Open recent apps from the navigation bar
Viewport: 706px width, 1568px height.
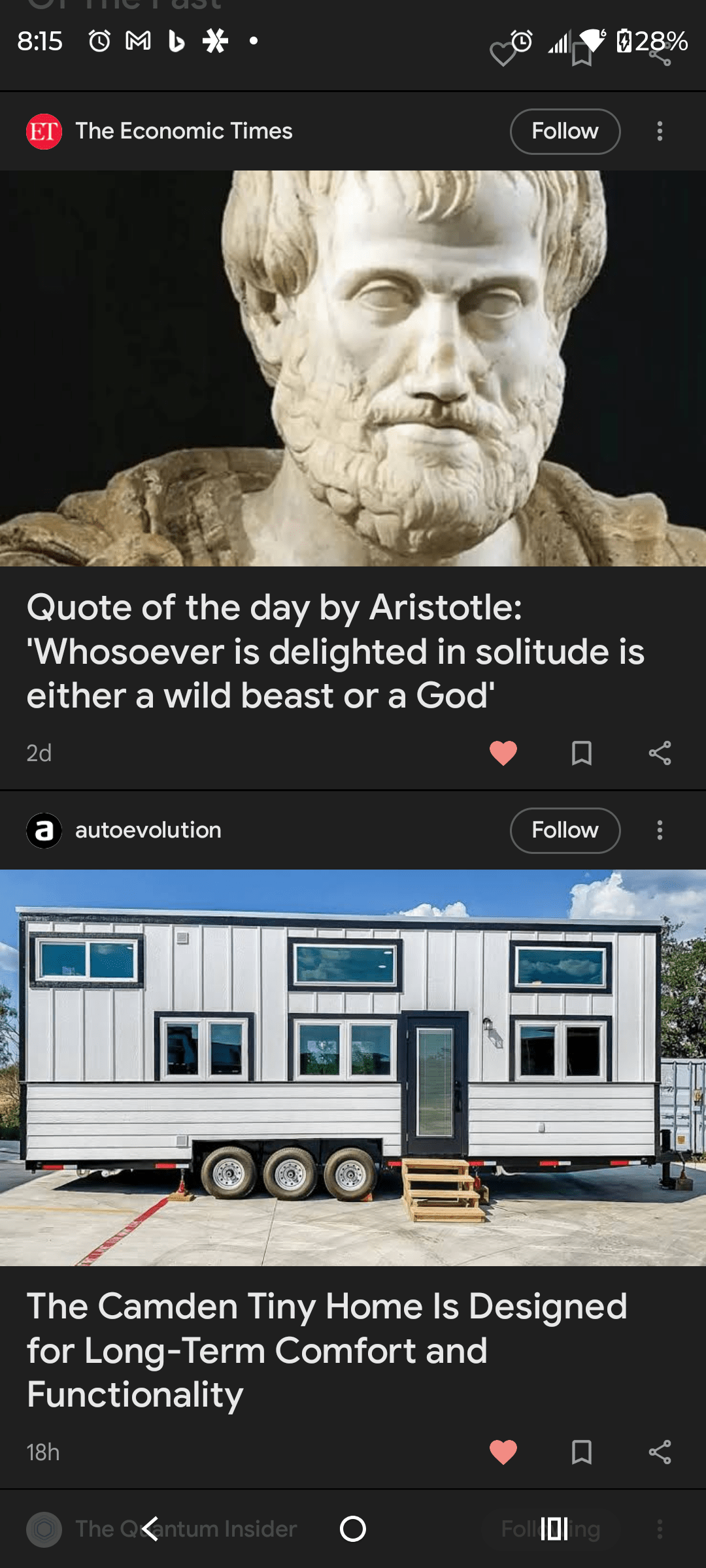tap(551, 1529)
